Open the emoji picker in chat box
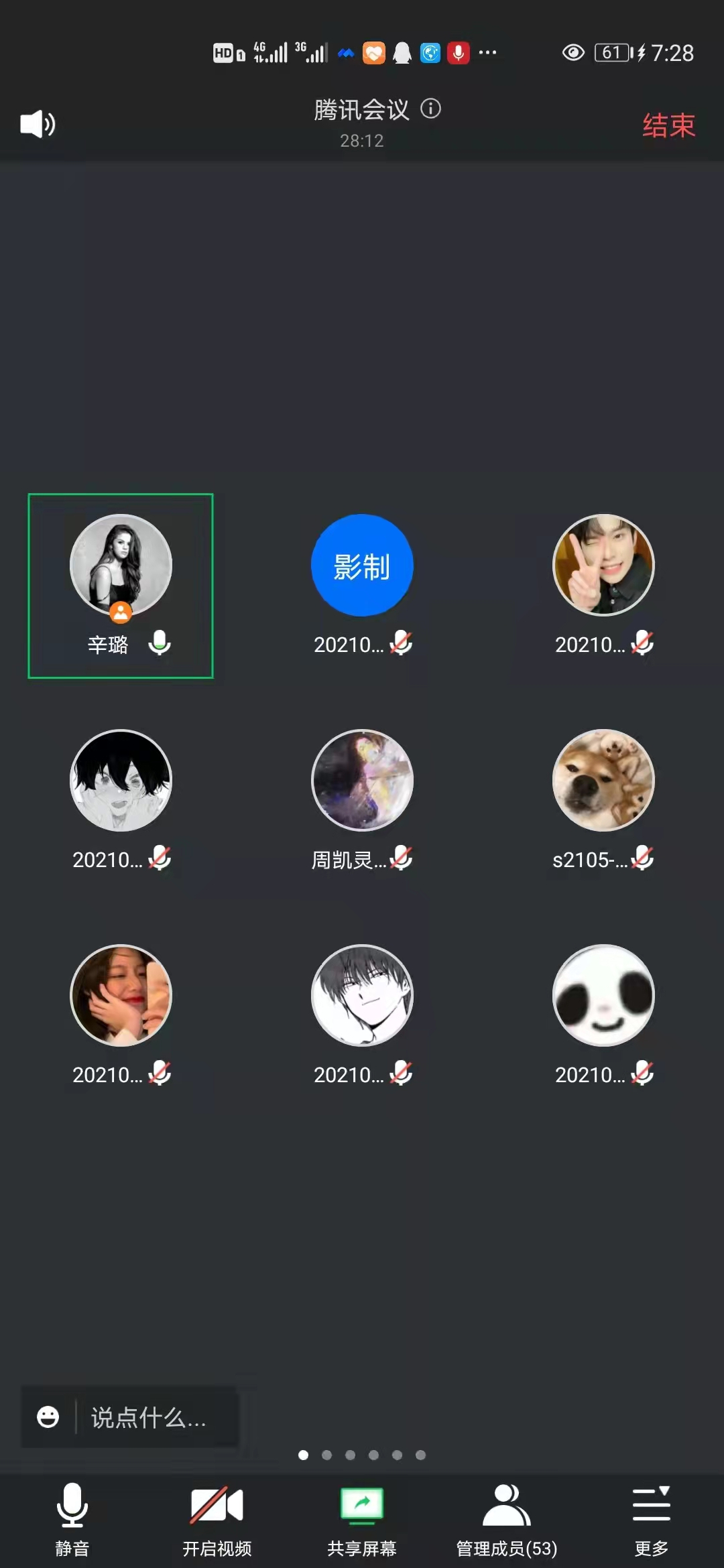 48,1417
